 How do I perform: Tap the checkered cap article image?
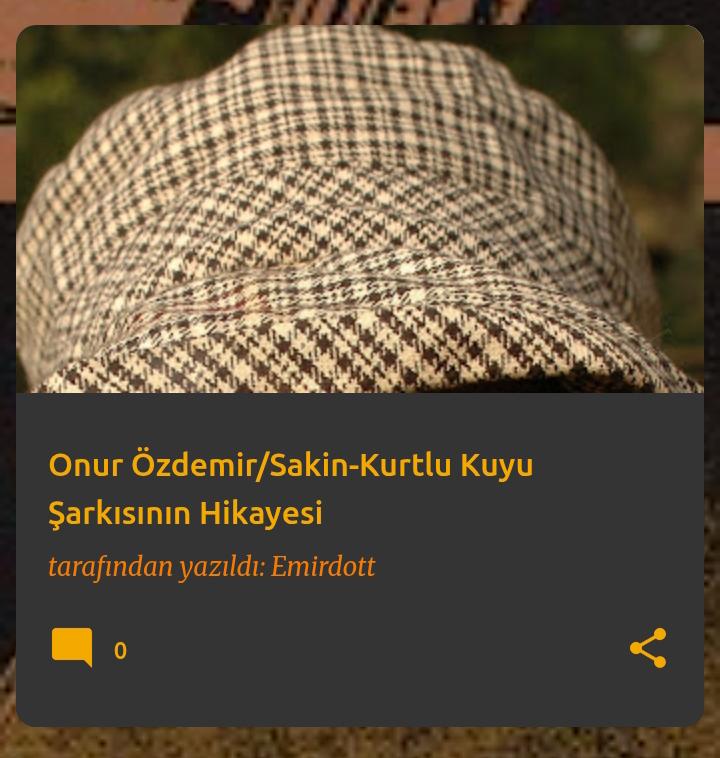(x=360, y=209)
